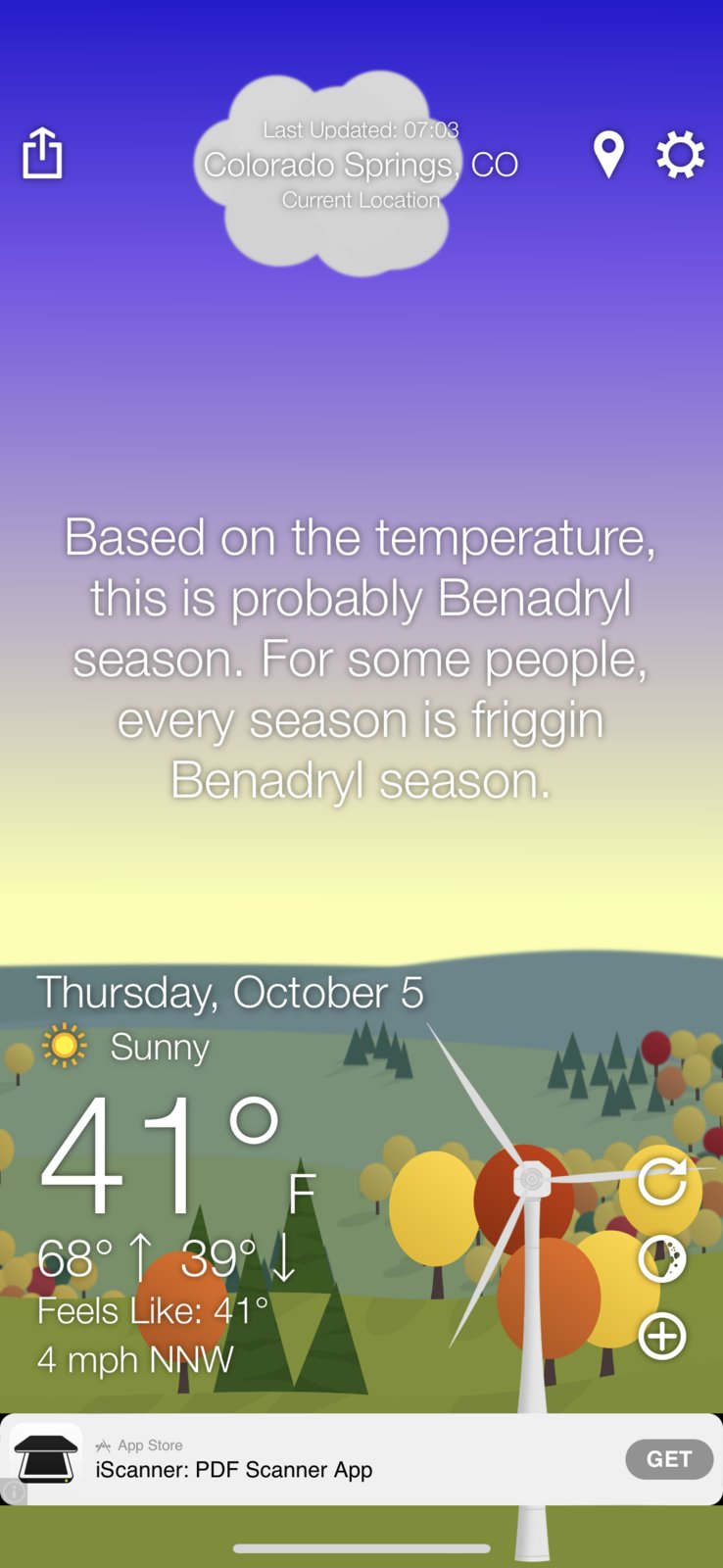
Task: Open the settings gear
Action: click(x=680, y=155)
